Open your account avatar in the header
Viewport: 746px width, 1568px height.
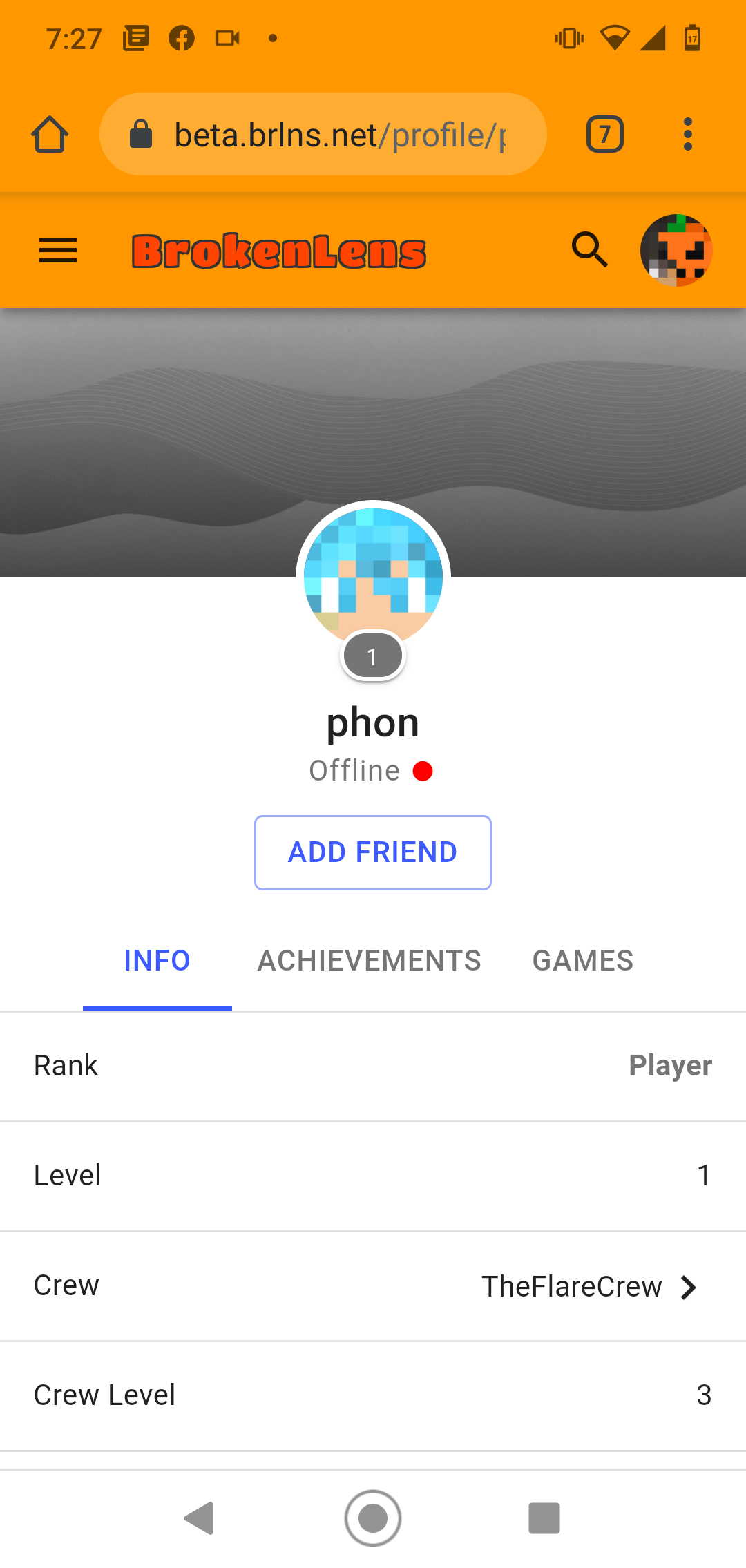click(x=676, y=250)
